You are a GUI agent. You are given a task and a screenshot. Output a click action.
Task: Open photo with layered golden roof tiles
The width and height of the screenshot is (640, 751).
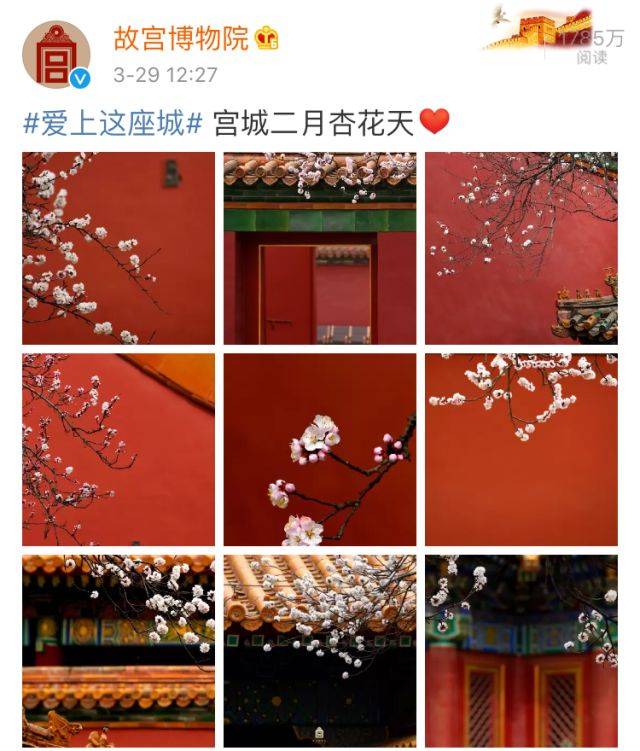118,651
